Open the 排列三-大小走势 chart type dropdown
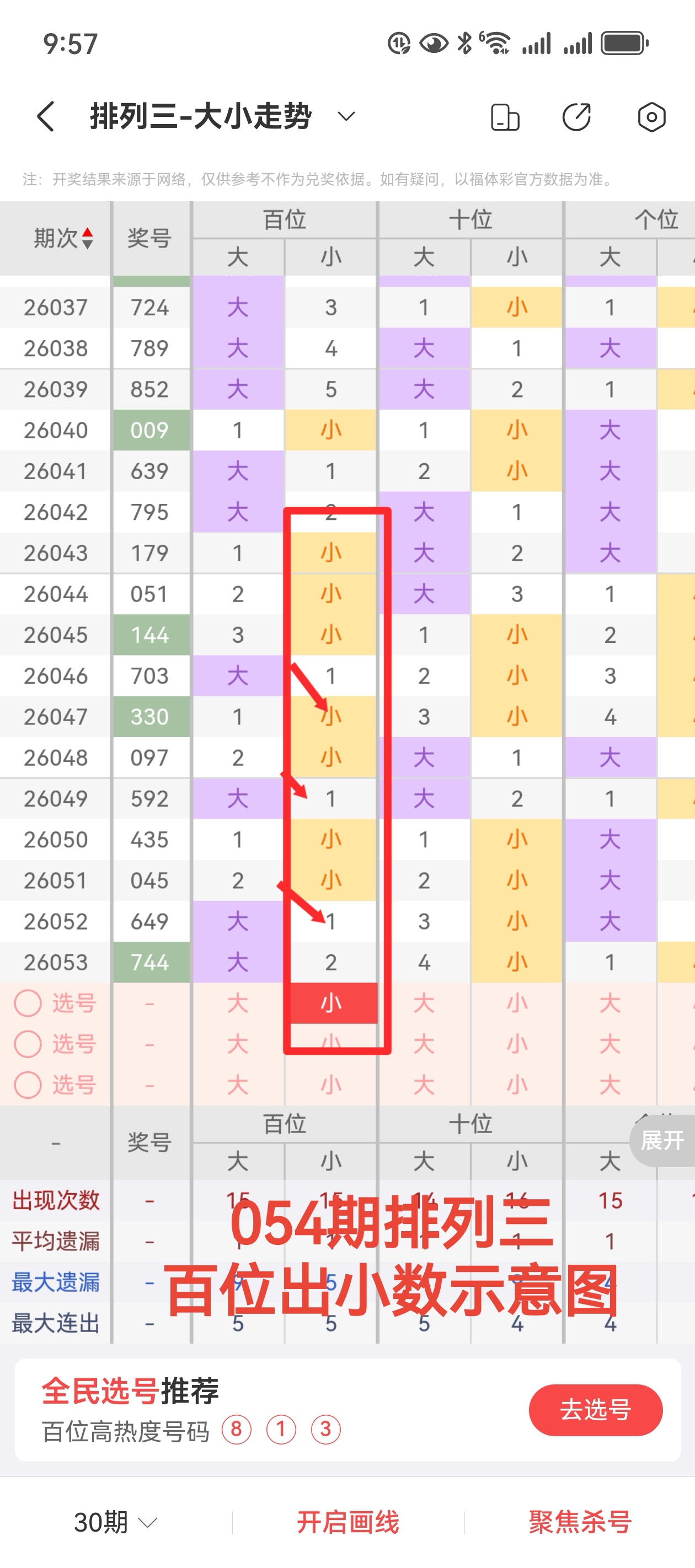Screen dimensions: 695x1568 tap(346, 116)
